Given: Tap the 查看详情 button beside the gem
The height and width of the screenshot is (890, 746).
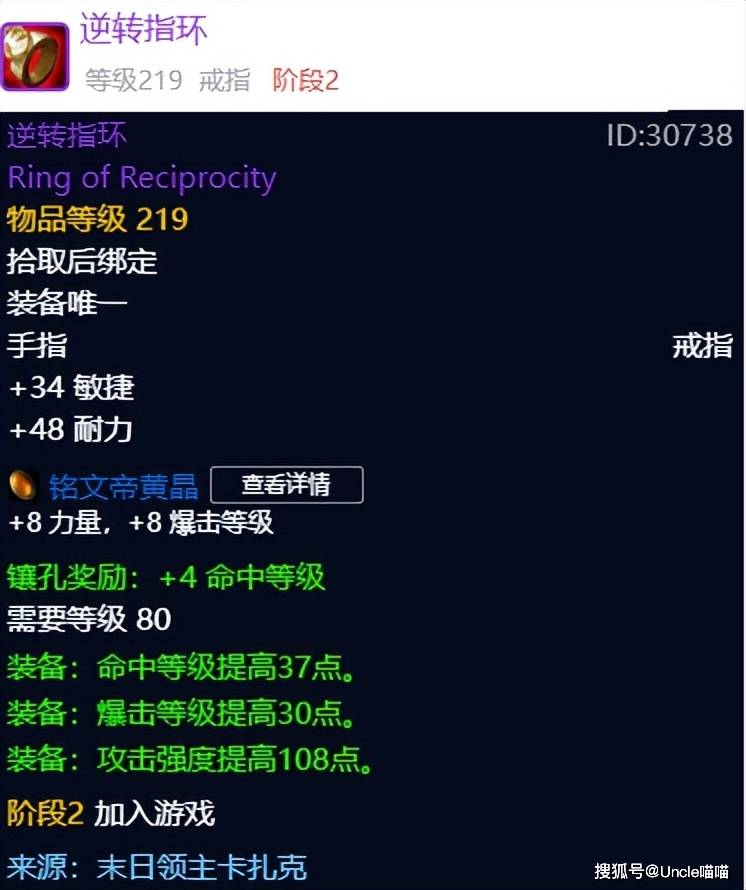Looking at the screenshot, I should point(287,486).
